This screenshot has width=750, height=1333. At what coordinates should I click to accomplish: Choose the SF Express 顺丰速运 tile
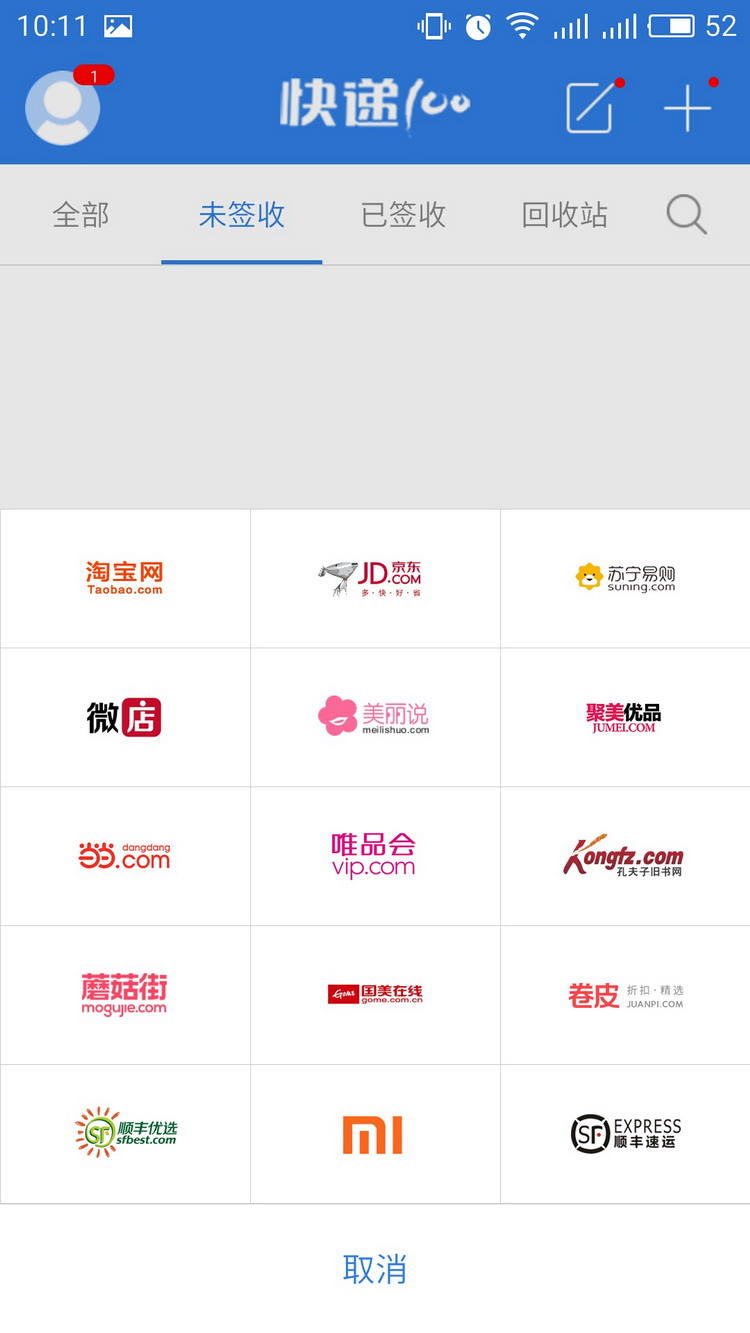[x=625, y=1134]
